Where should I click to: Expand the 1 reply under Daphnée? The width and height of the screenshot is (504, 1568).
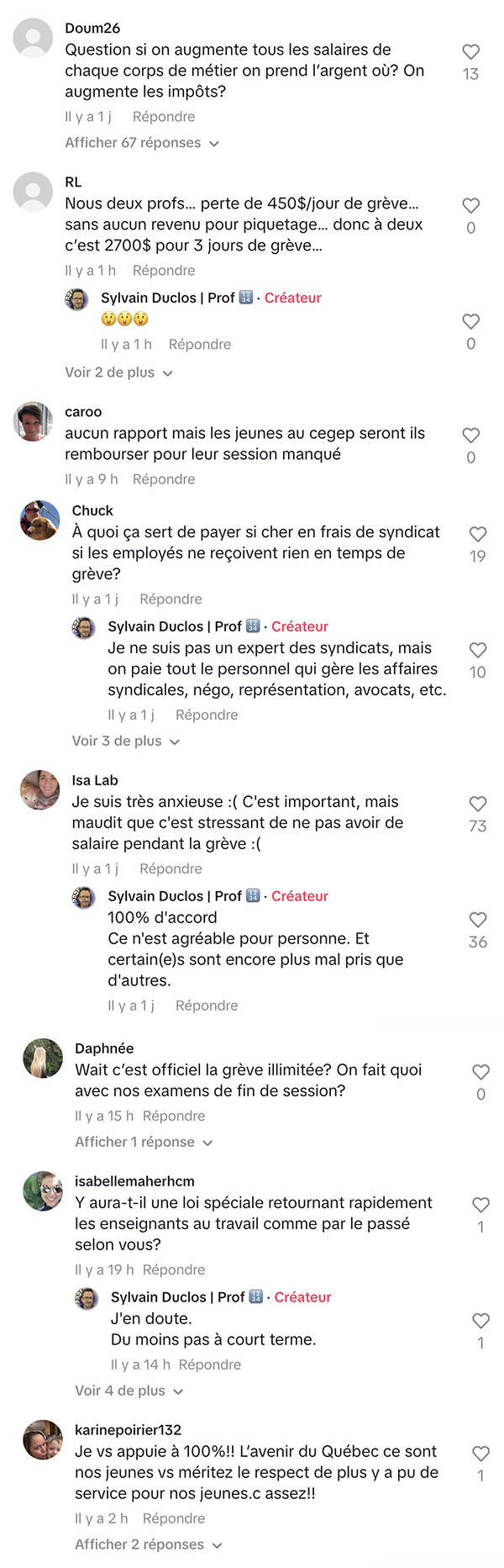[144, 1143]
